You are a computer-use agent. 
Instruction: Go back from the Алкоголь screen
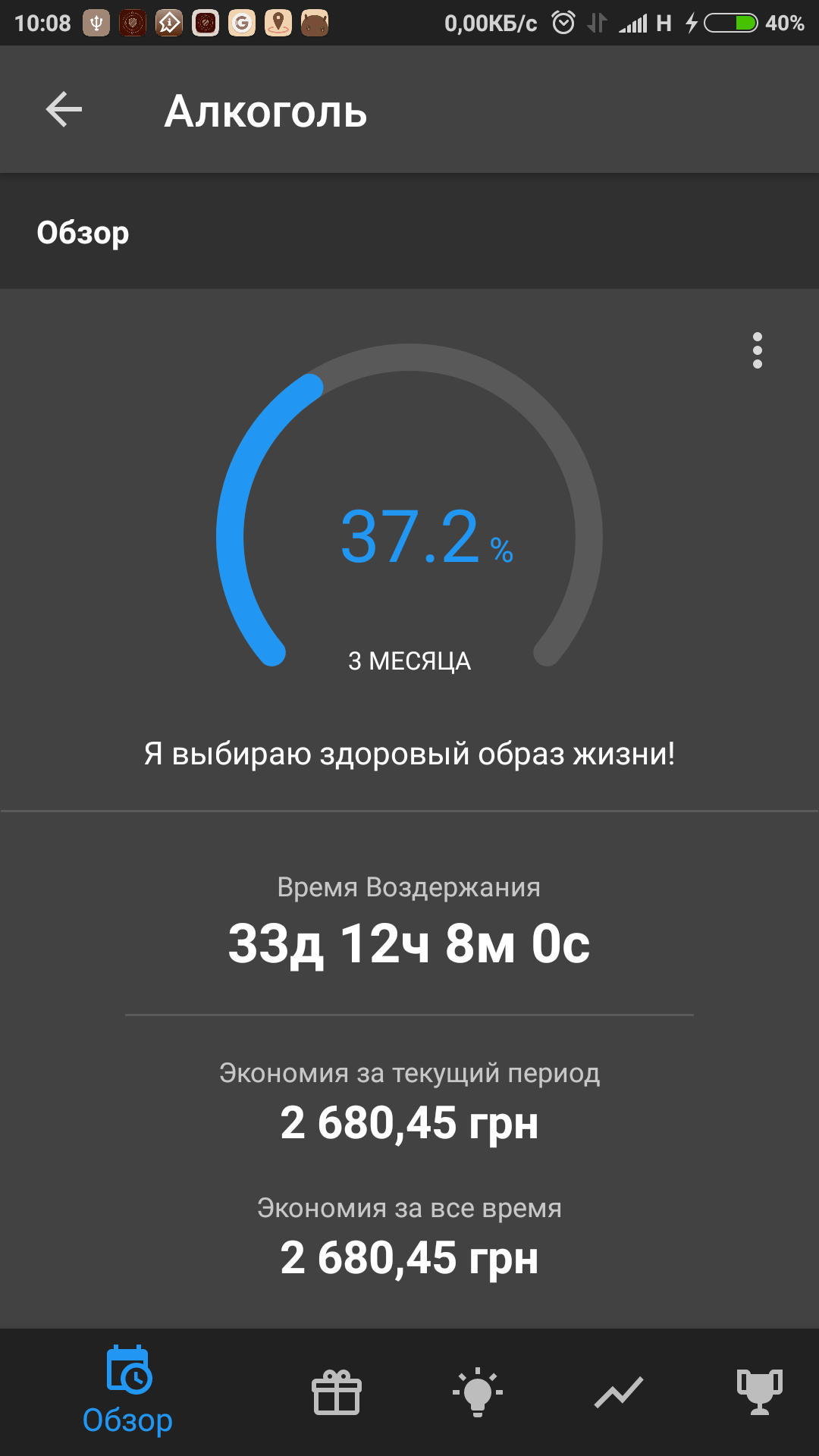coord(64,111)
